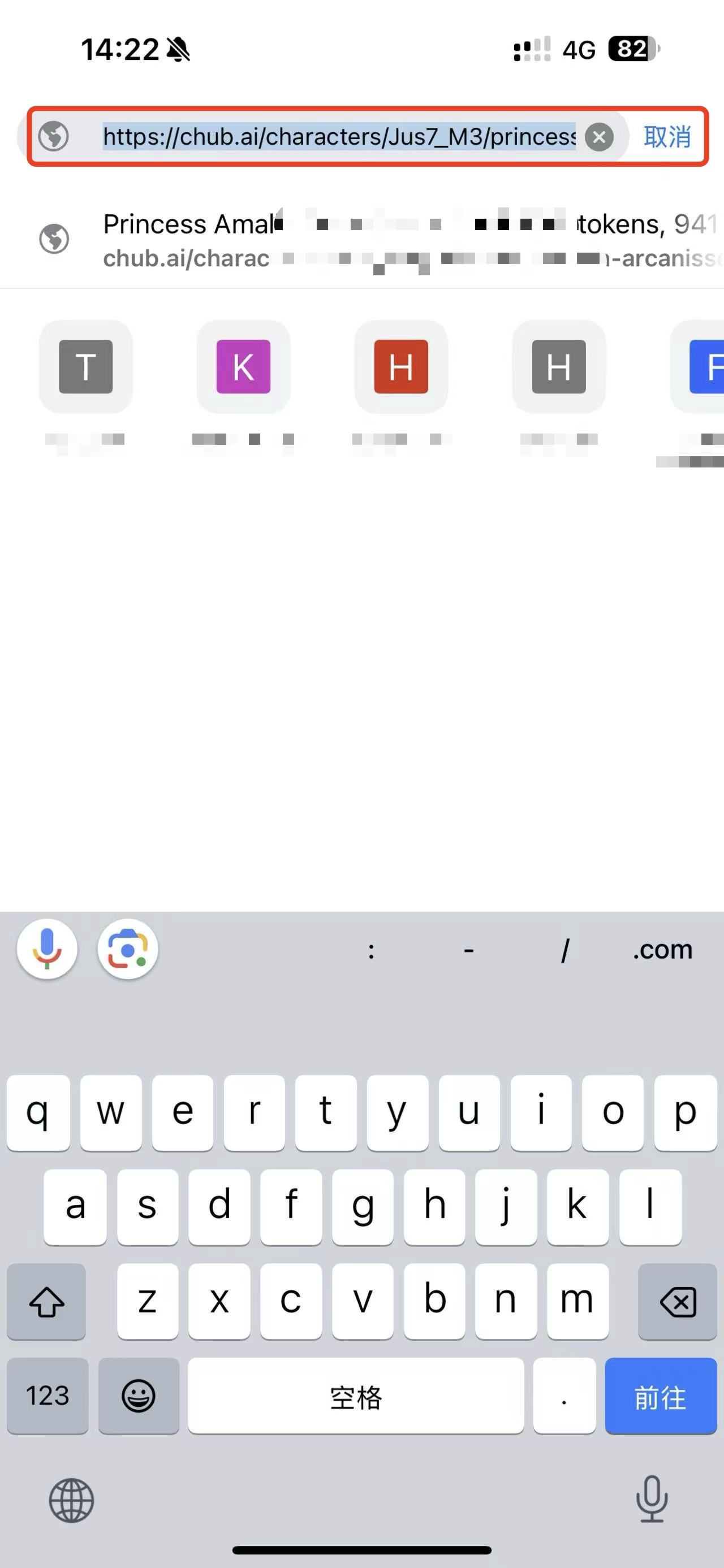This screenshot has height=1568, width=724.
Task: Tap the keyboard backspace key
Action: click(x=677, y=1302)
